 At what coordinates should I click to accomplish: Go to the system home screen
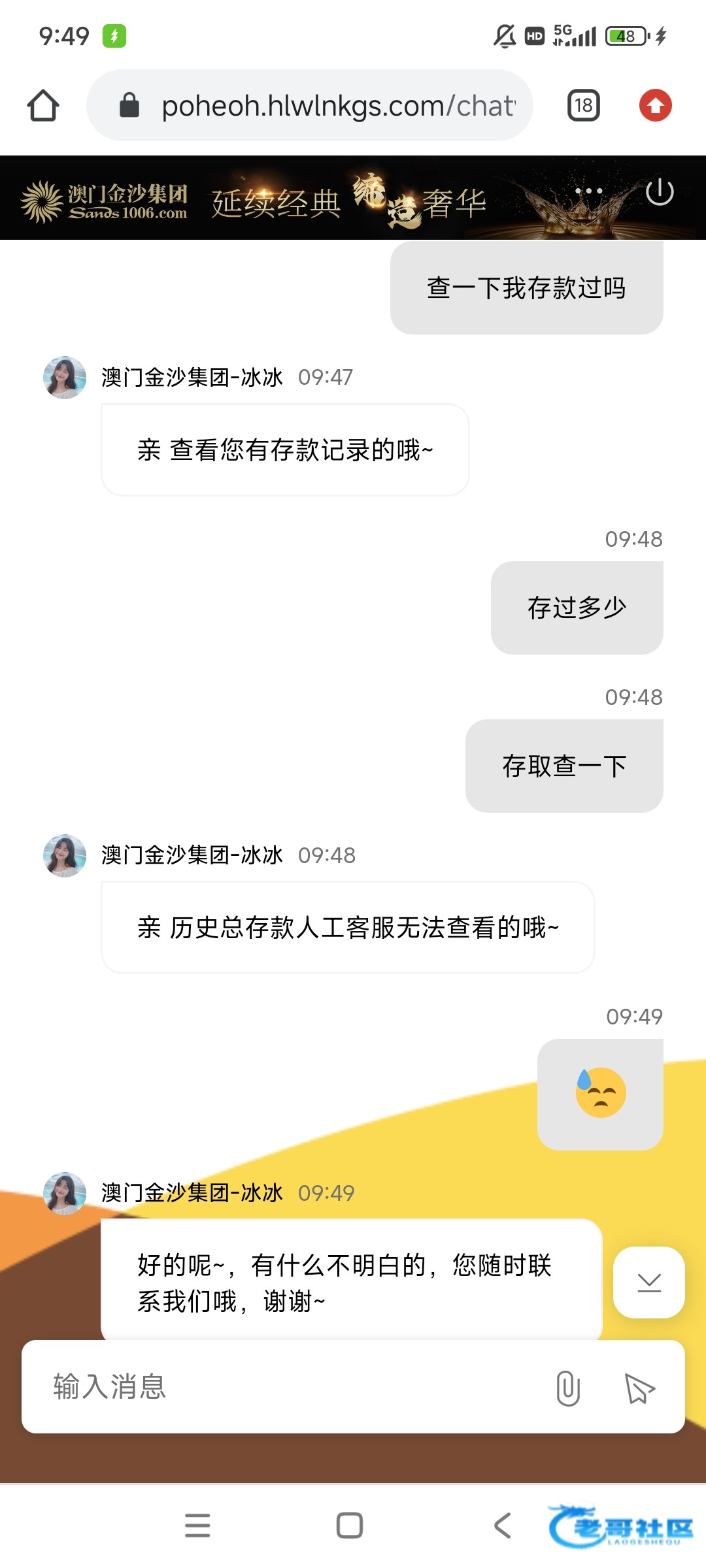tap(350, 1525)
